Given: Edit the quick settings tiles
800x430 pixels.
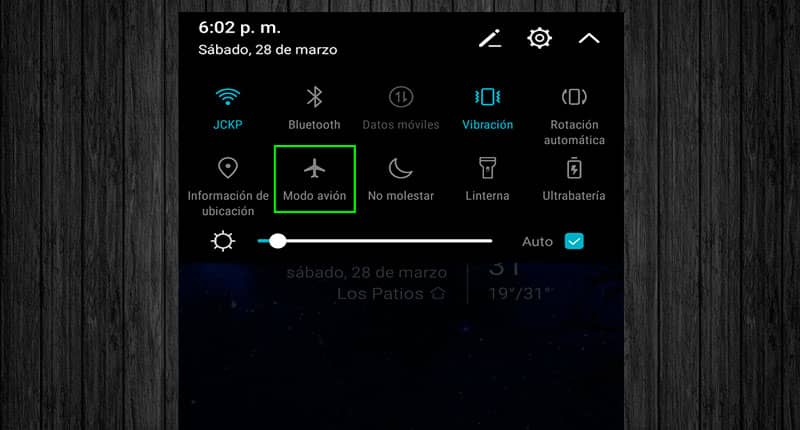Looking at the screenshot, I should pos(489,39).
